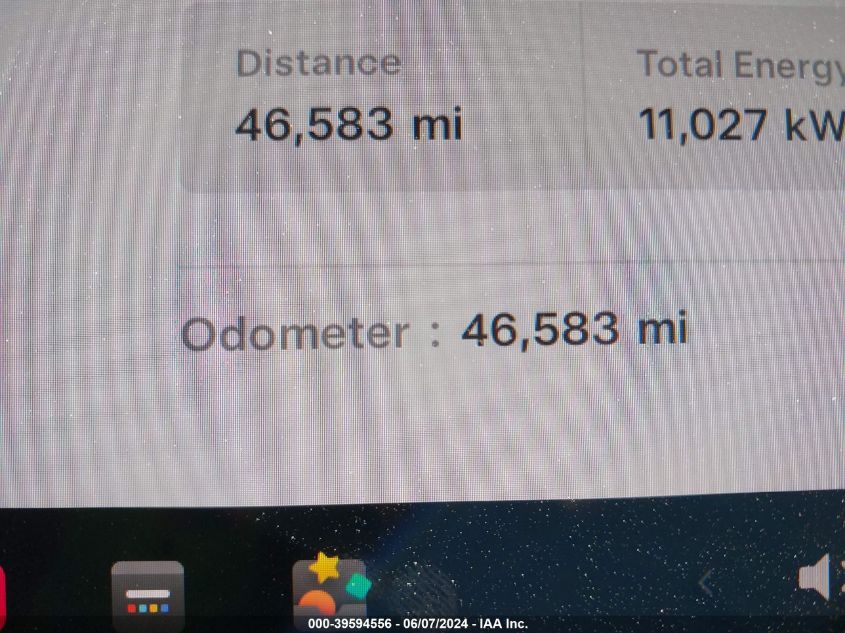
Task: Tap the speaker volume icon
Action: tap(818, 578)
